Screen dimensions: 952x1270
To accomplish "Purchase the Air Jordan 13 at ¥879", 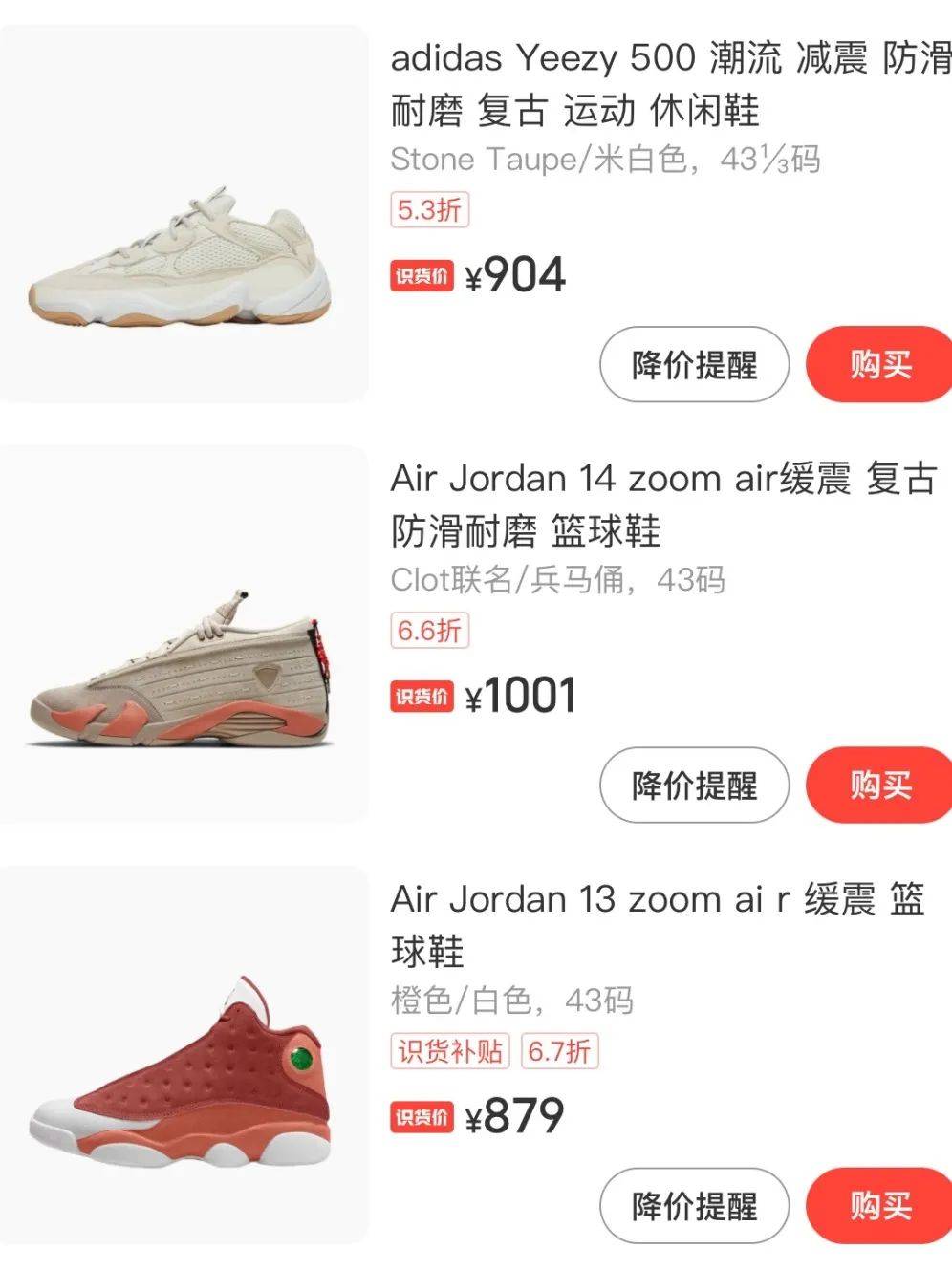I will (x=880, y=1205).
